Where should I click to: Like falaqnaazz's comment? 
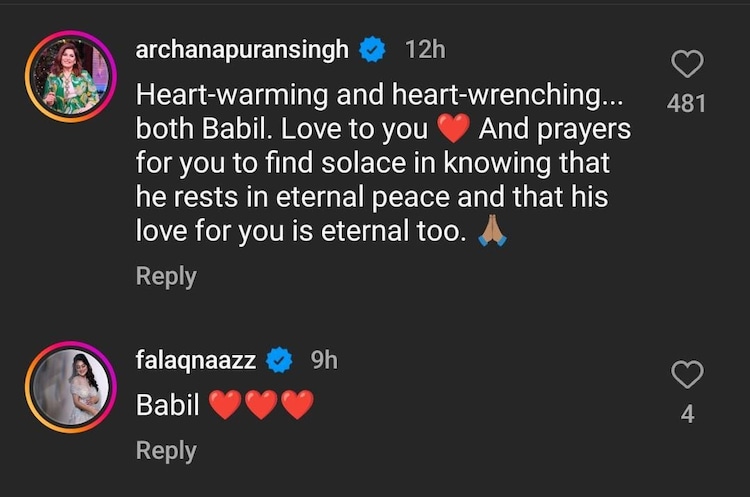pyautogui.click(x=687, y=376)
